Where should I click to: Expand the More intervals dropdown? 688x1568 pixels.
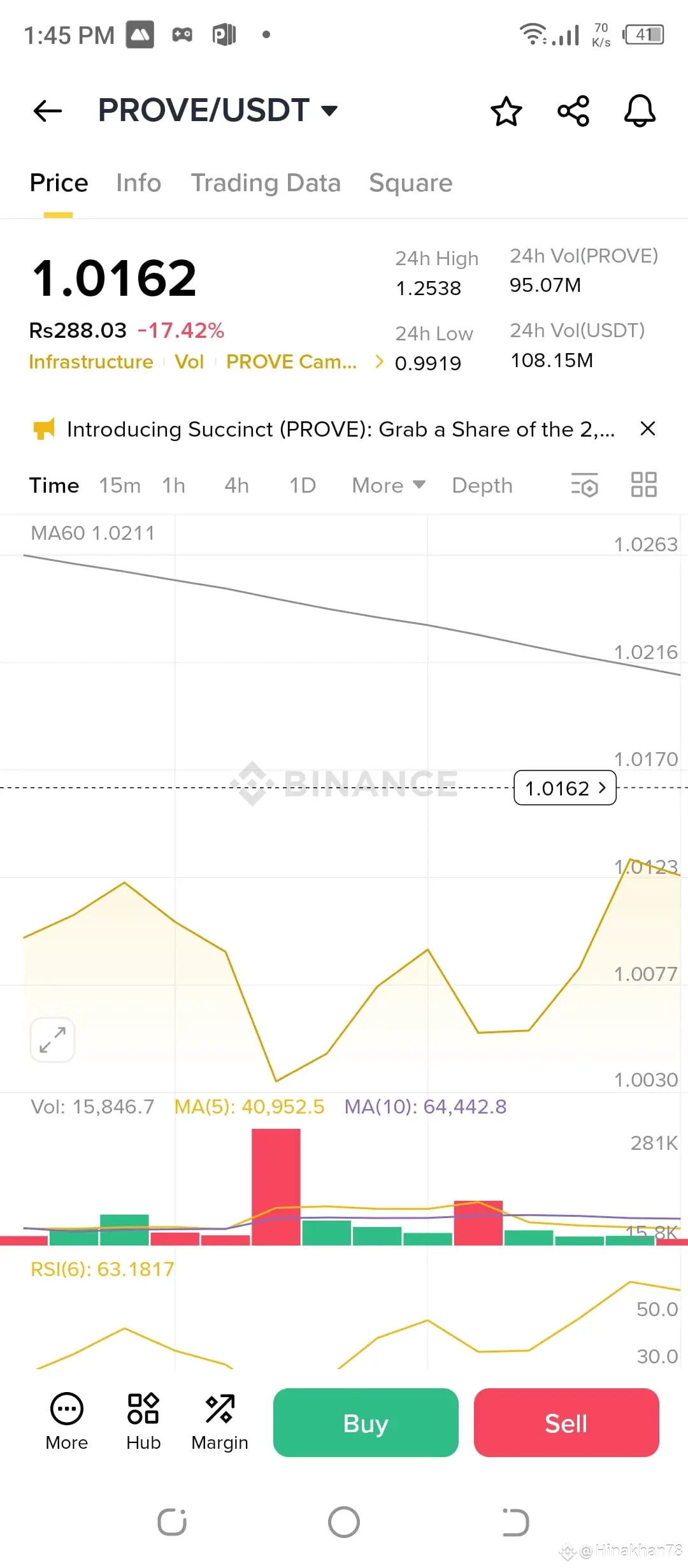click(389, 486)
